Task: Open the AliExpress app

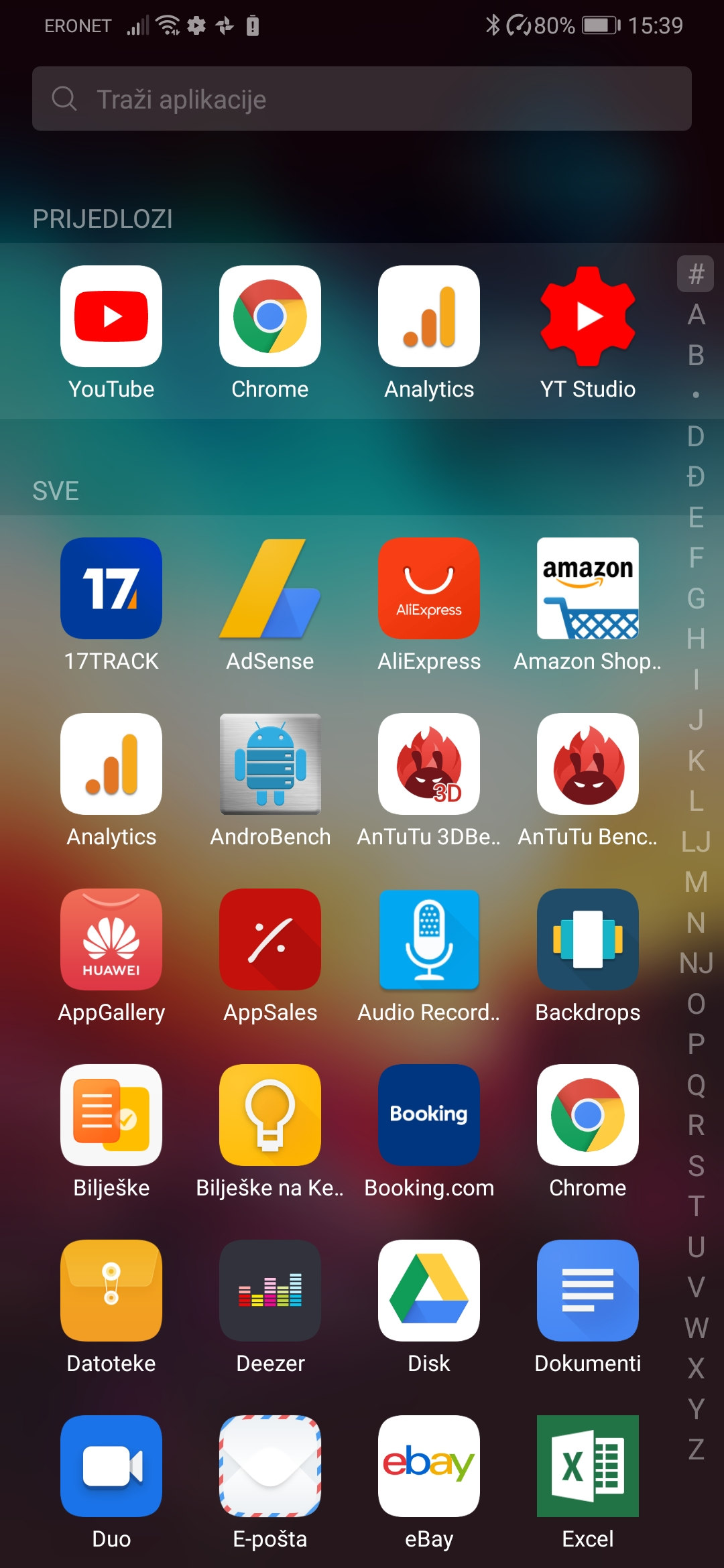Action: coord(429,588)
